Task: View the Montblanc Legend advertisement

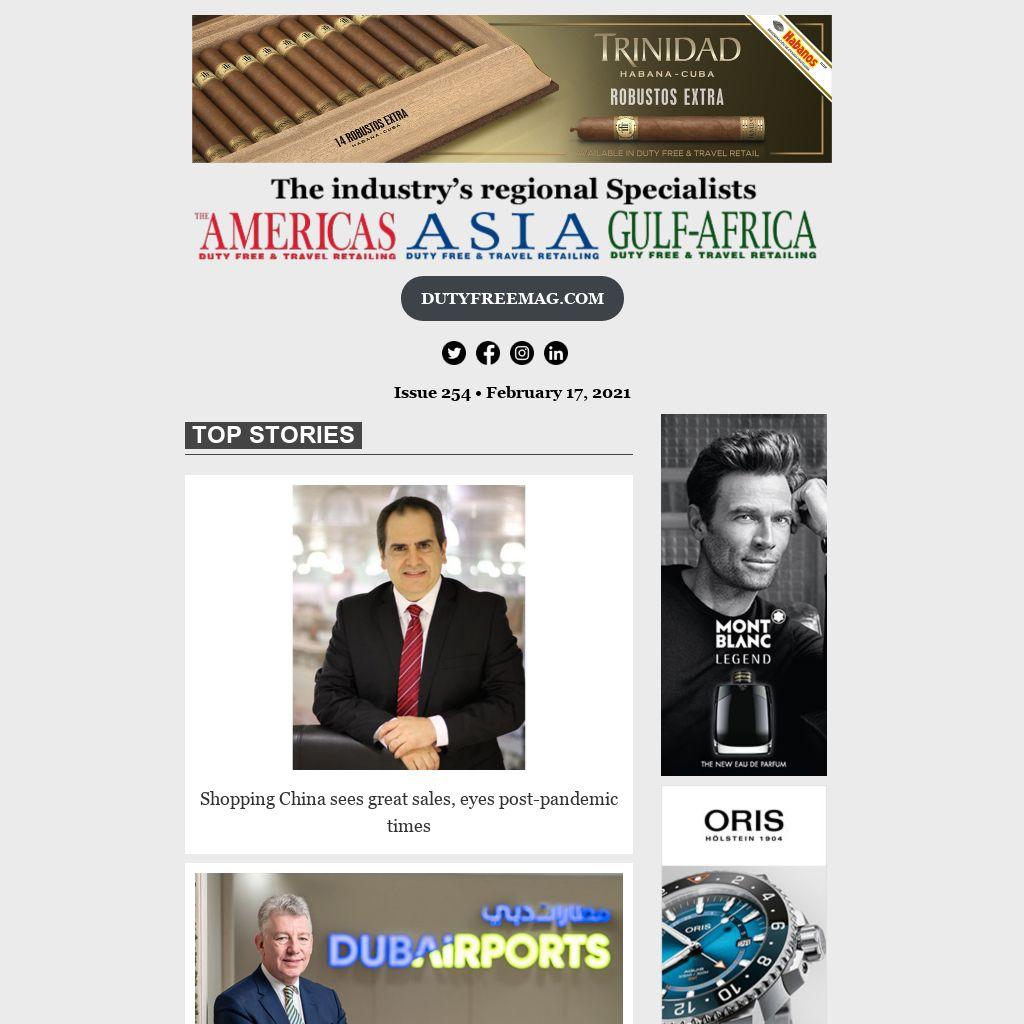Action: tap(744, 595)
